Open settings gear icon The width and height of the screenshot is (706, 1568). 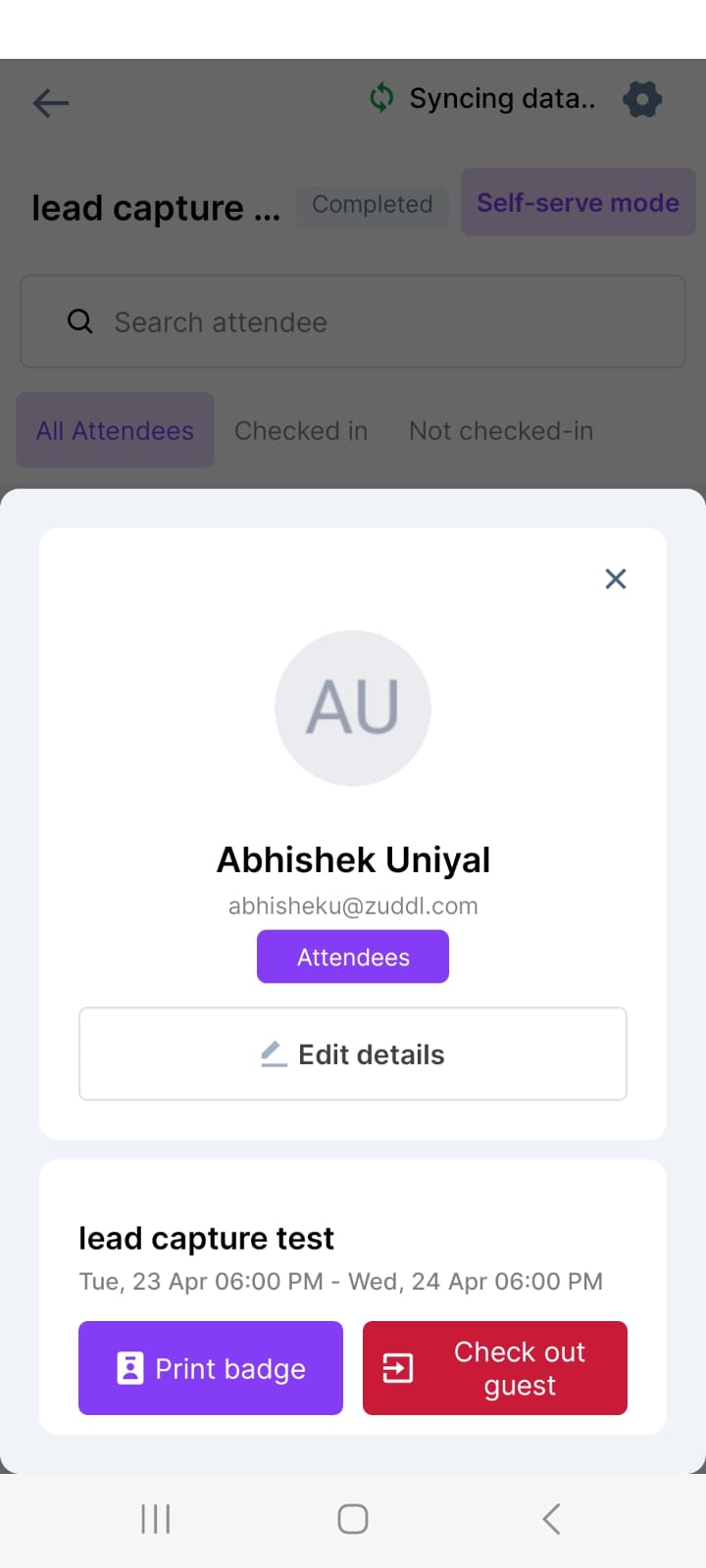coord(642,99)
